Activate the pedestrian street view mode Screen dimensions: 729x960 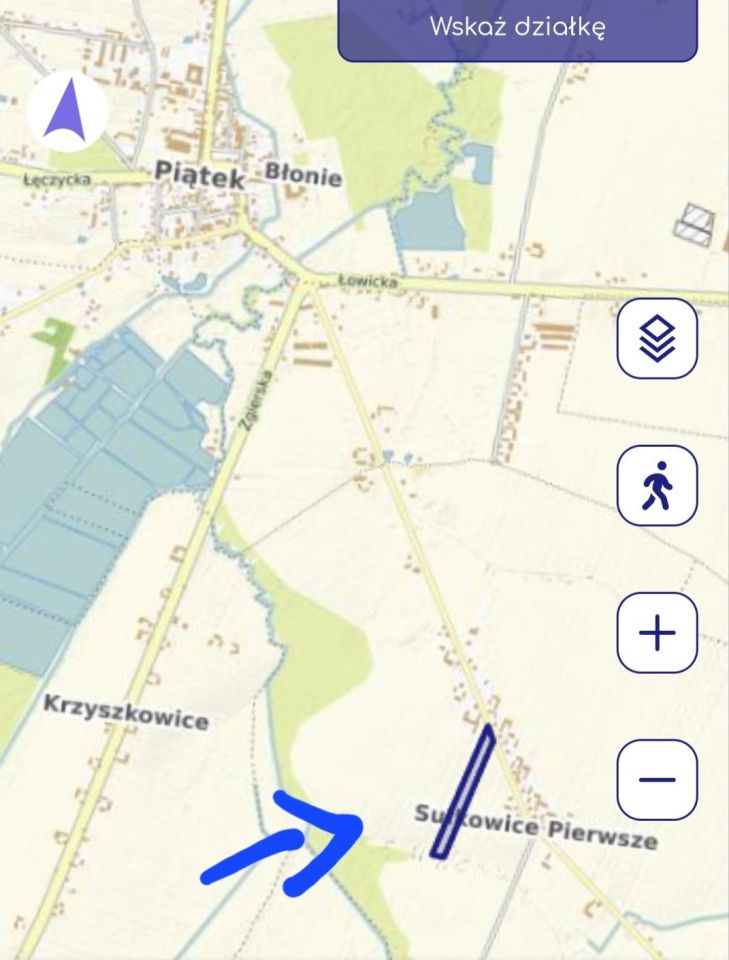pyautogui.click(x=655, y=483)
